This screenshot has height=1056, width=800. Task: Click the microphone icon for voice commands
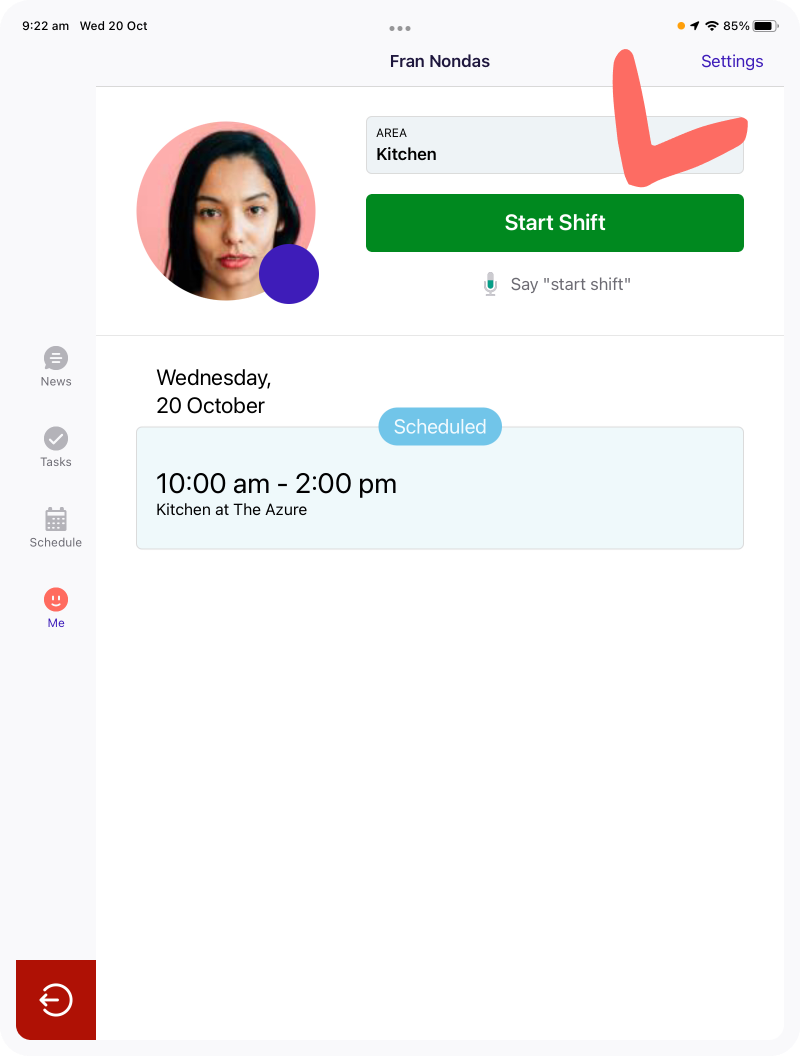(x=490, y=283)
